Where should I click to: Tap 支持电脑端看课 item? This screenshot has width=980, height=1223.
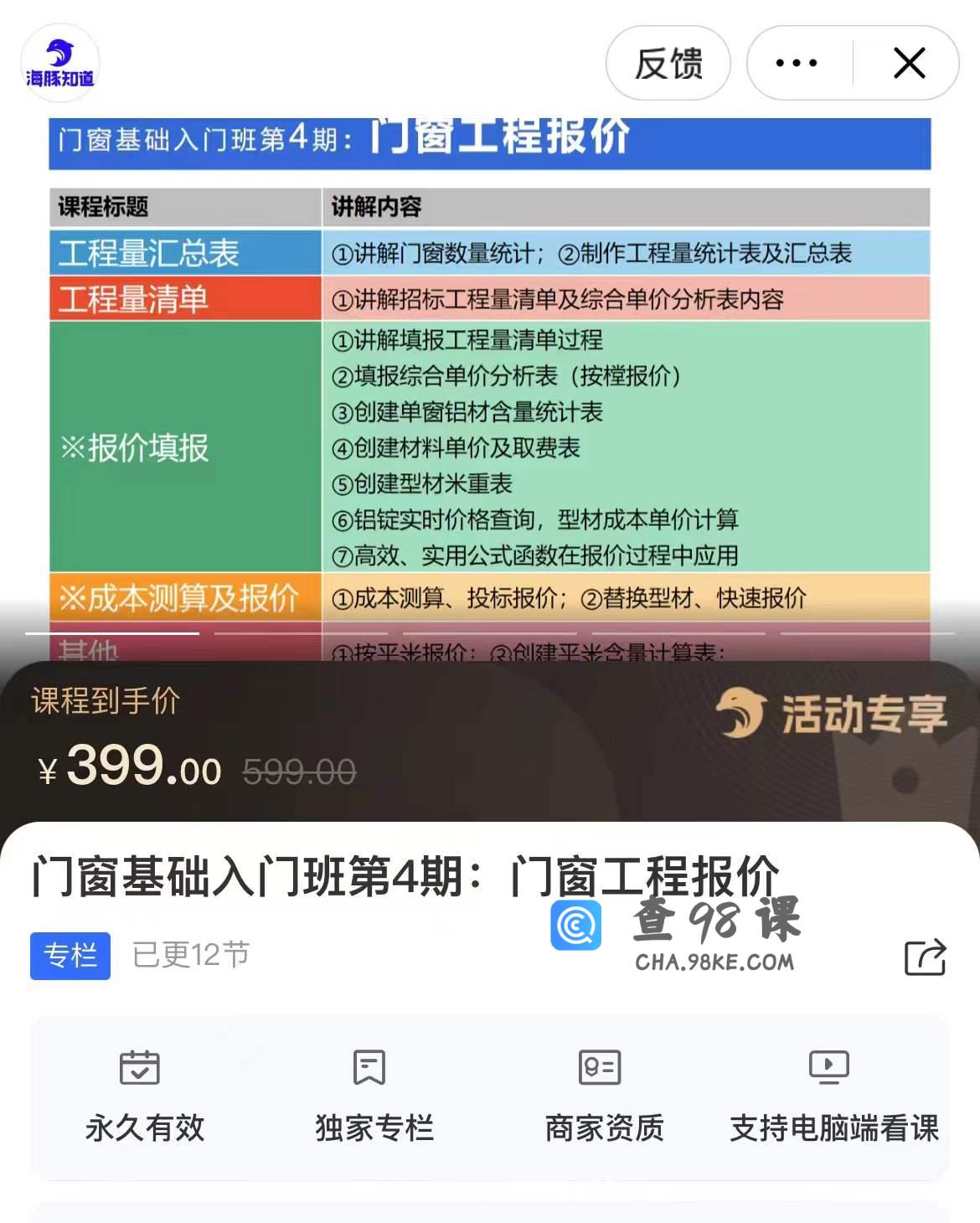coord(833,1096)
